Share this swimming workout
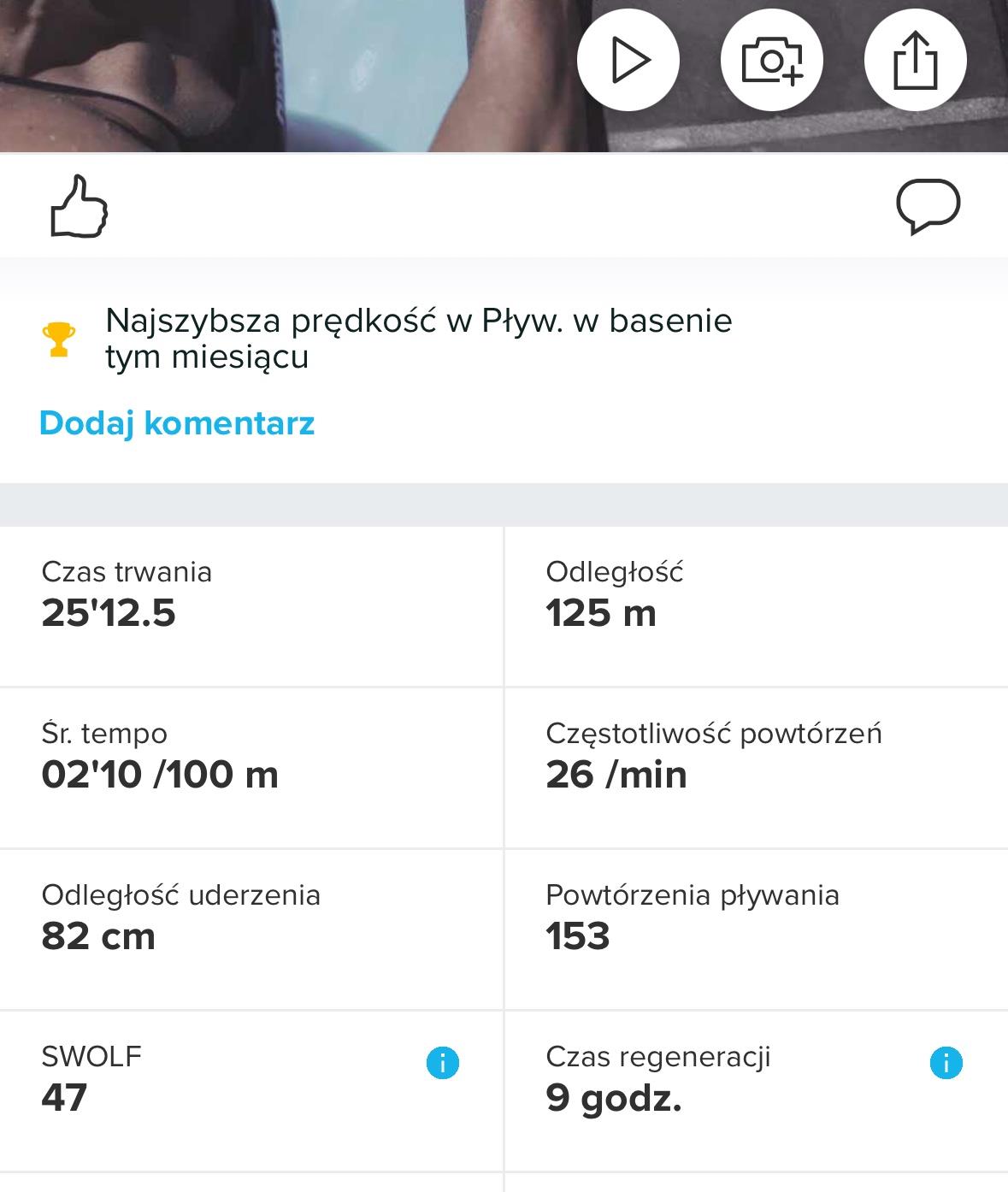The height and width of the screenshot is (1192, 1008). 916,61
